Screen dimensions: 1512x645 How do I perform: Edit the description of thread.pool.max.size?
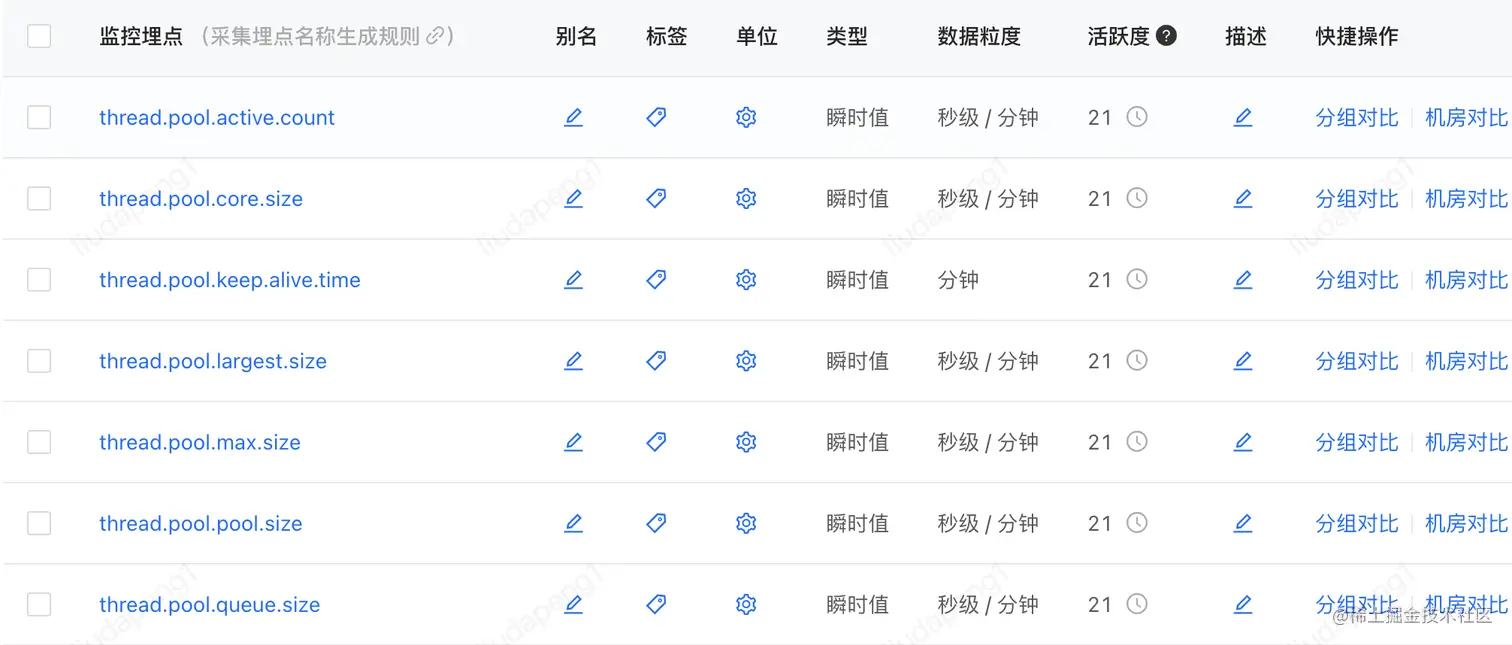[1243, 442]
